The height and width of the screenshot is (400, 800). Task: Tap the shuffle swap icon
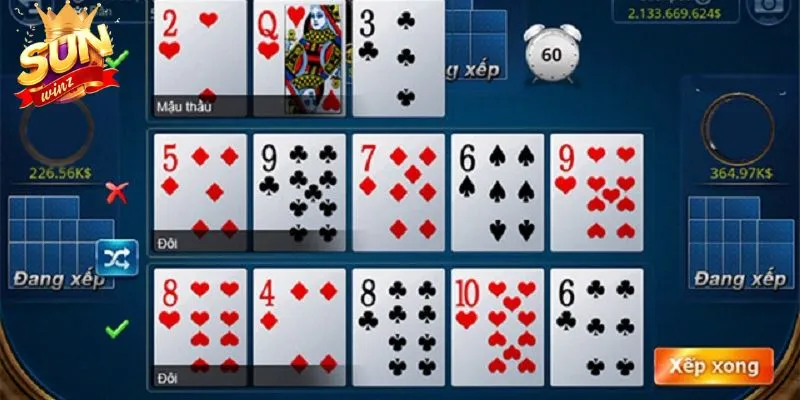pyautogui.click(x=115, y=258)
